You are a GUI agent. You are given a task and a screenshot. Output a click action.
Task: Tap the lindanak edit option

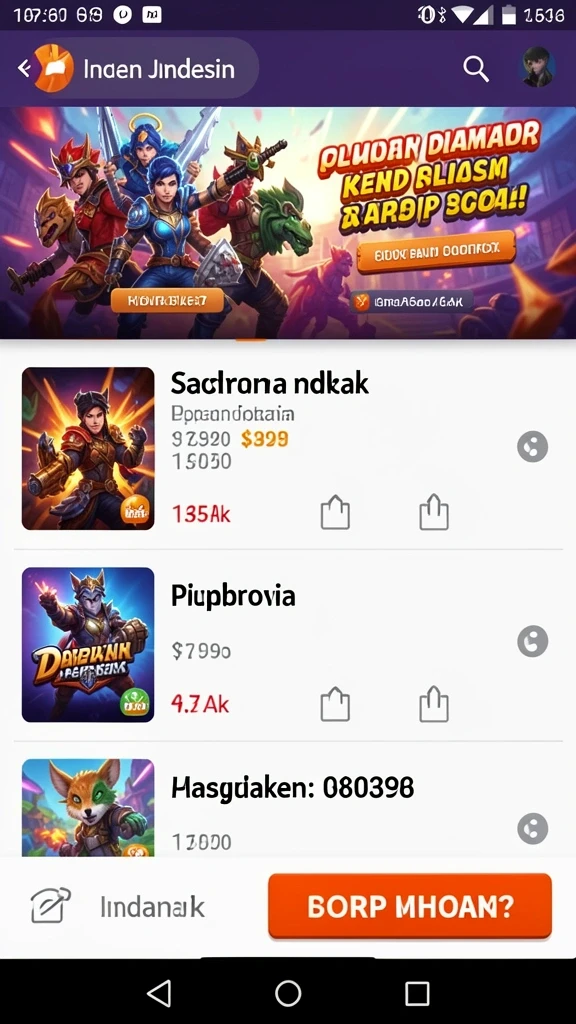tap(118, 906)
